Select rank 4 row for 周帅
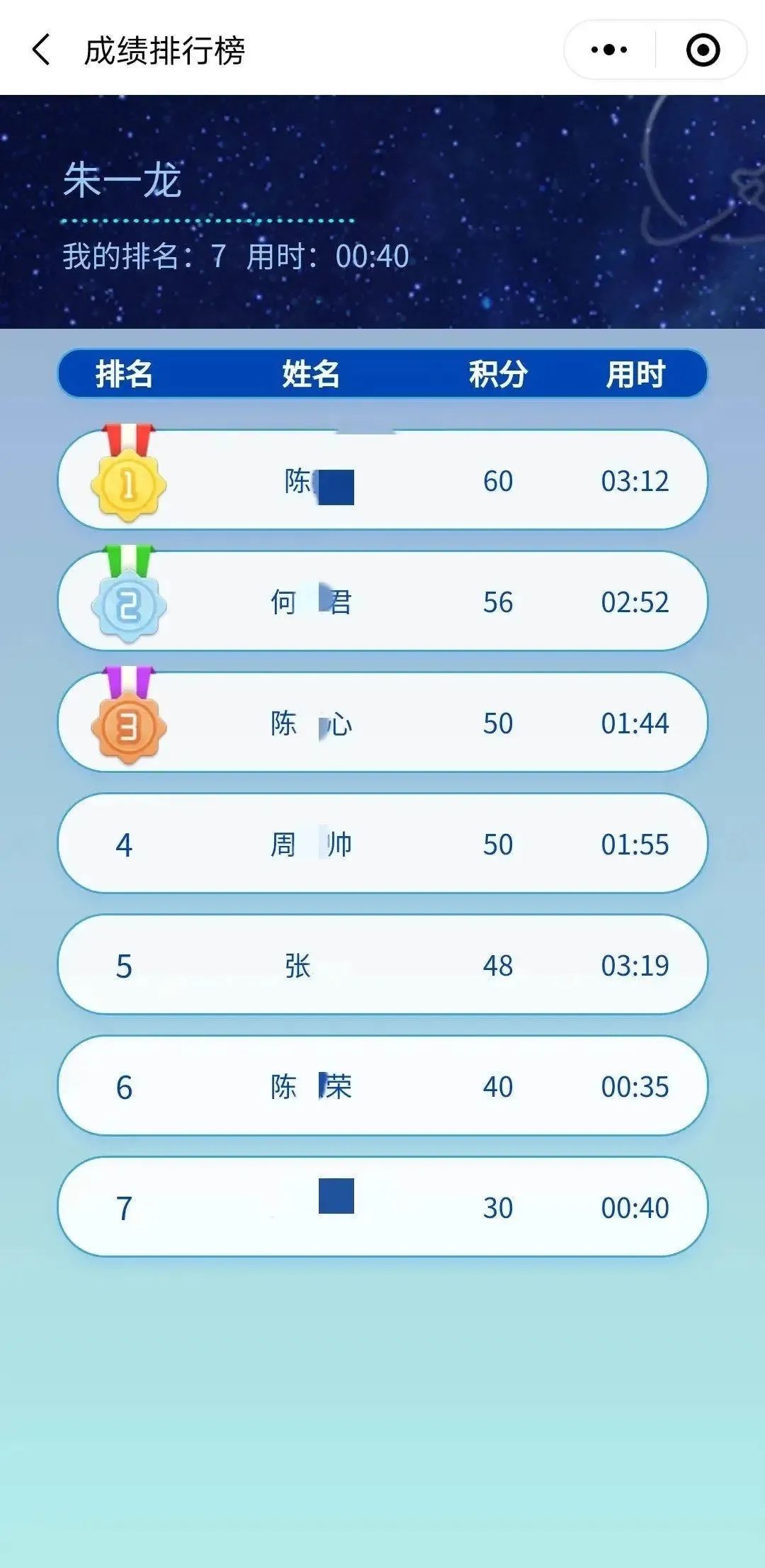 pyautogui.click(x=382, y=845)
